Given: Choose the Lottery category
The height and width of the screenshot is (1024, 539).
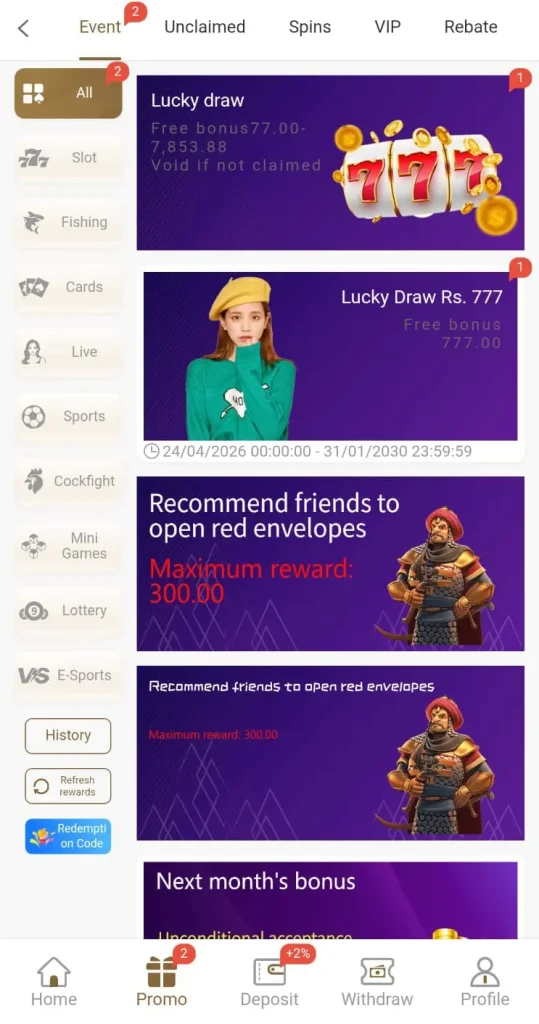Looking at the screenshot, I should [68, 611].
